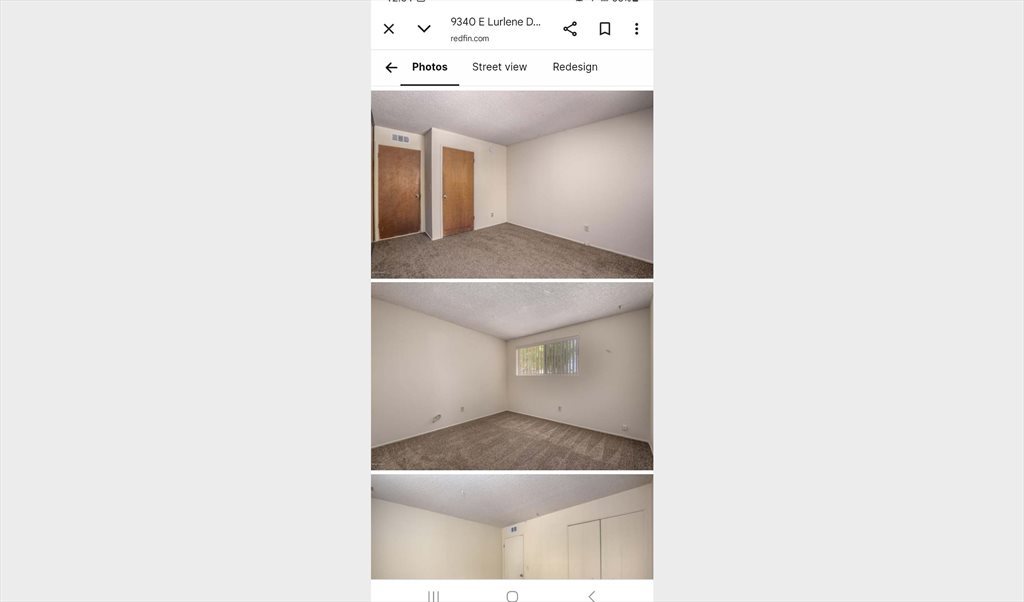Viewport: 1024px width, 602px height.
Task: Bookmark this listing page
Action: point(605,29)
